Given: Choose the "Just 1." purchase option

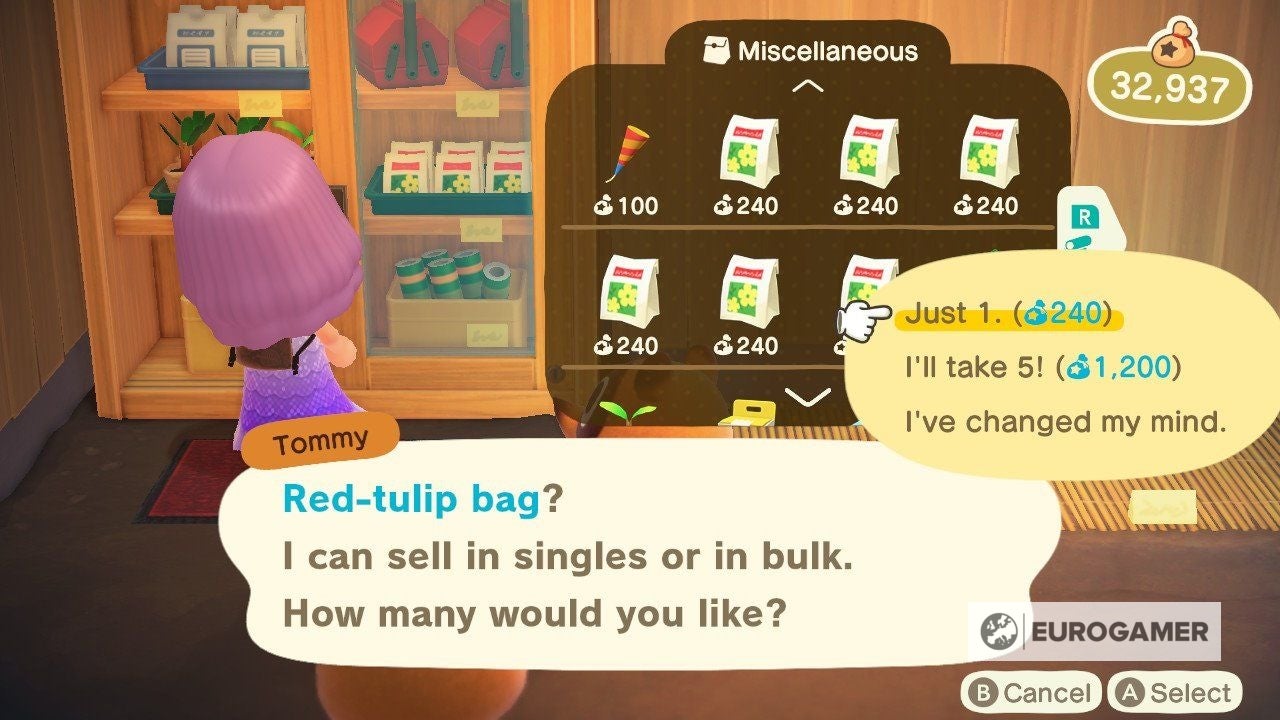Looking at the screenshot, I should click(1008, 314).
